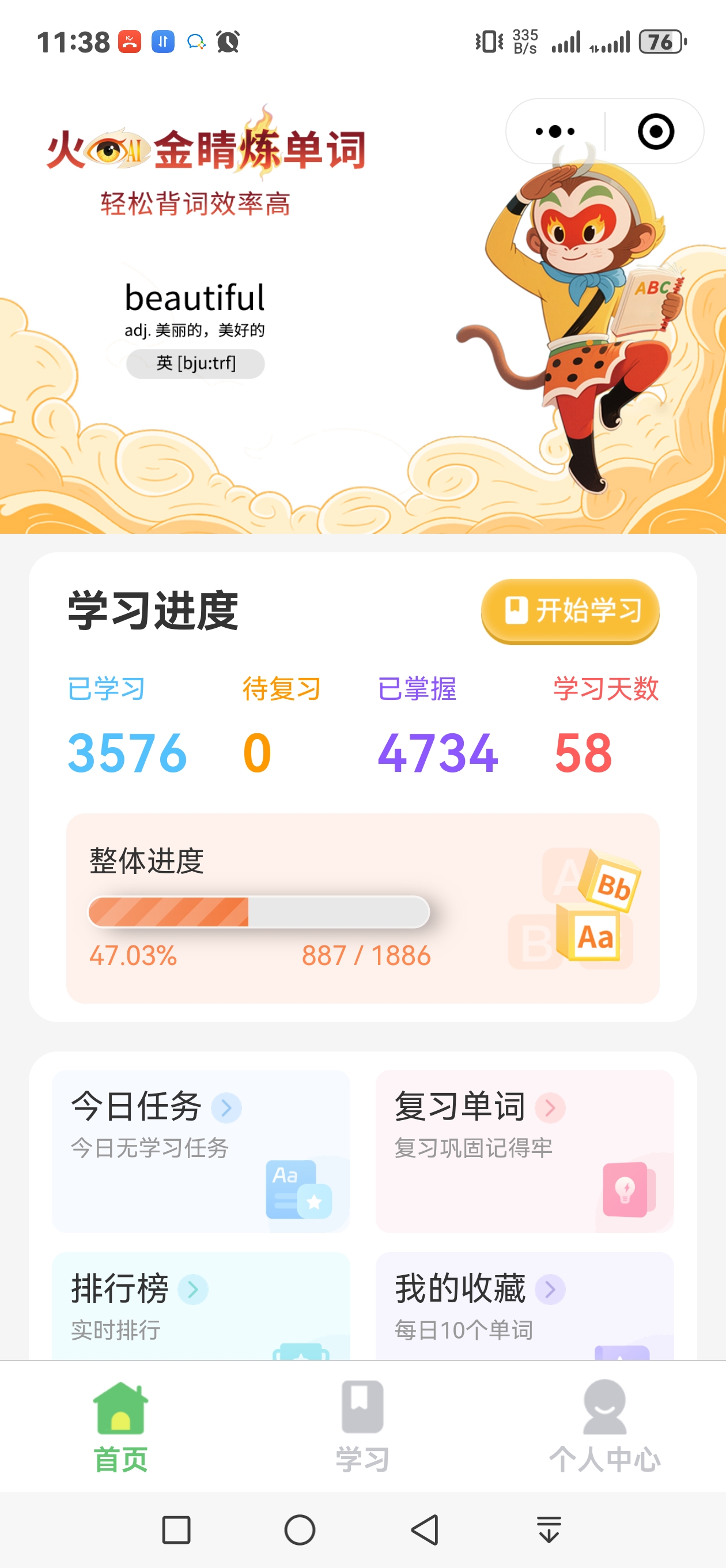Expand 我的收藏 with its arrow
The image size is (726, 1568).
(x=550, y=1288)
